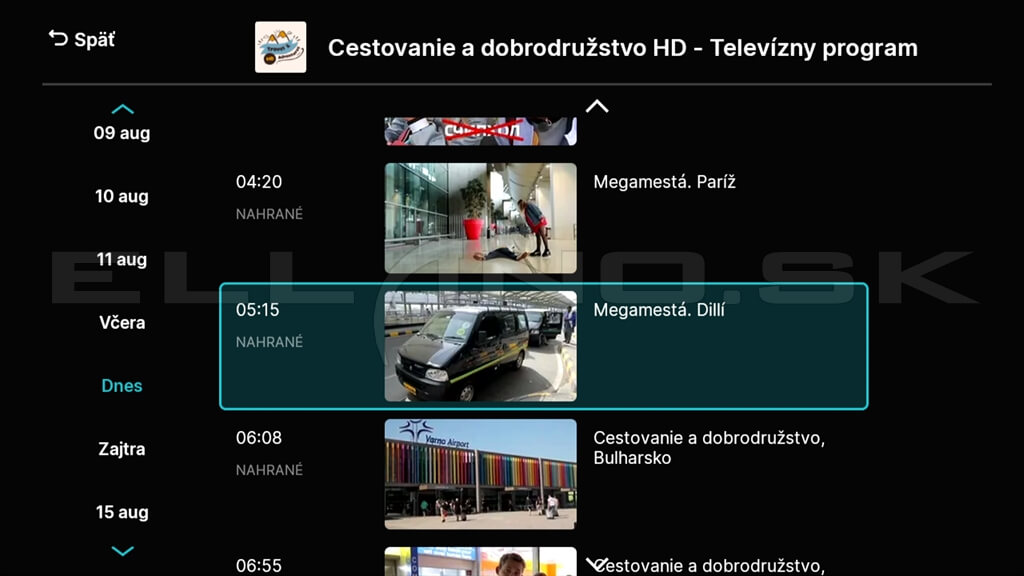Switch to Včera programme list
The width and height of the screenshot is (1024, 576).
point(122,322)
